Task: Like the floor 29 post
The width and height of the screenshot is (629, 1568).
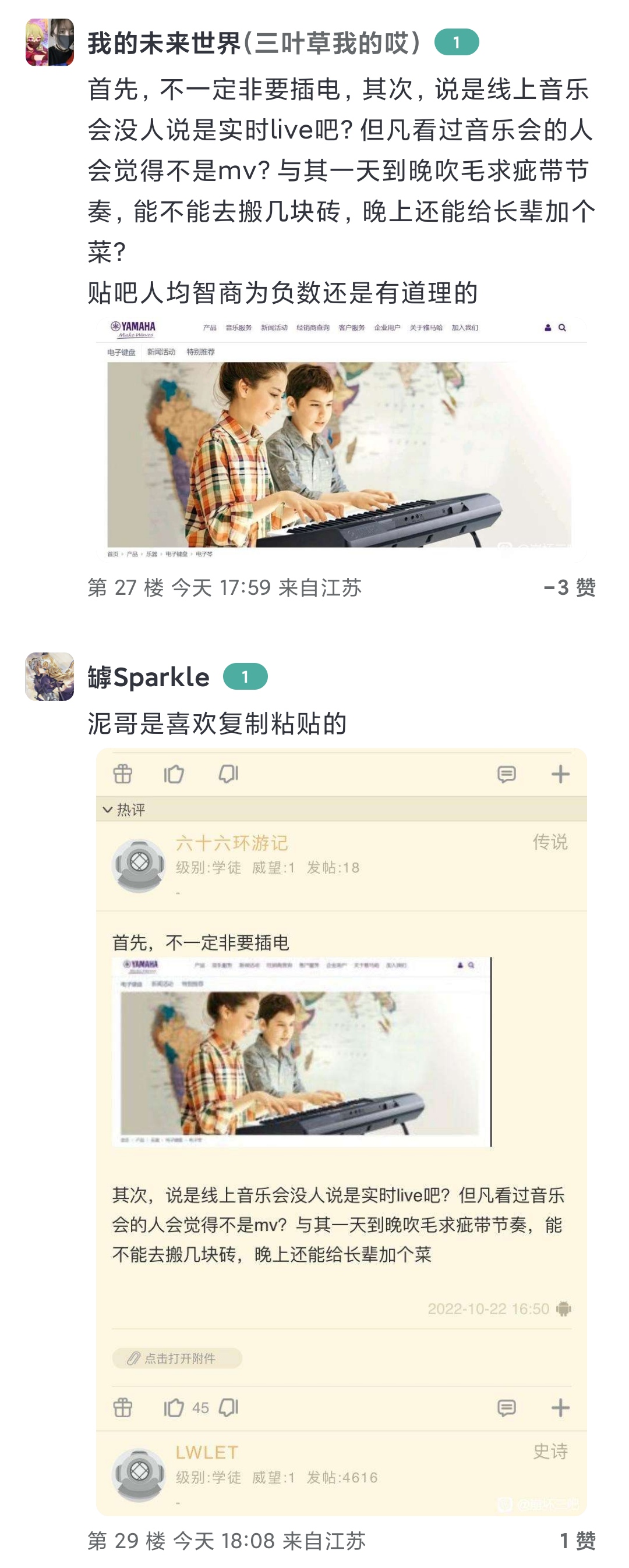Action: click(577, 1541)
